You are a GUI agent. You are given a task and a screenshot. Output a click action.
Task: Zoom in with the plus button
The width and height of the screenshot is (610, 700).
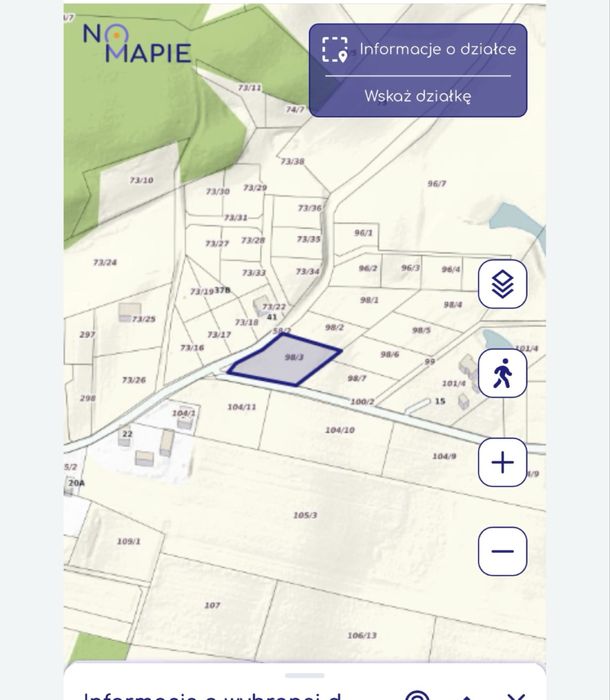click(x=502, y=463)
